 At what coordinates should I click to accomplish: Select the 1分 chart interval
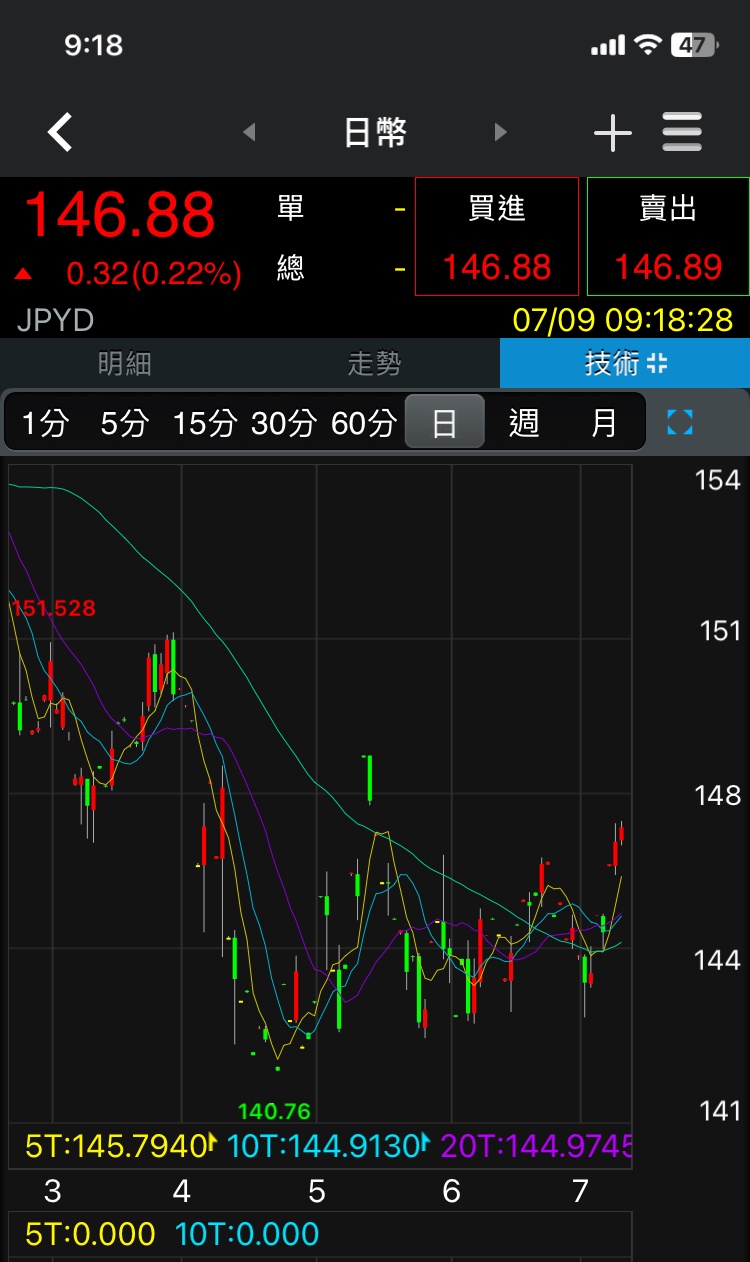click(x=44, y=423)
